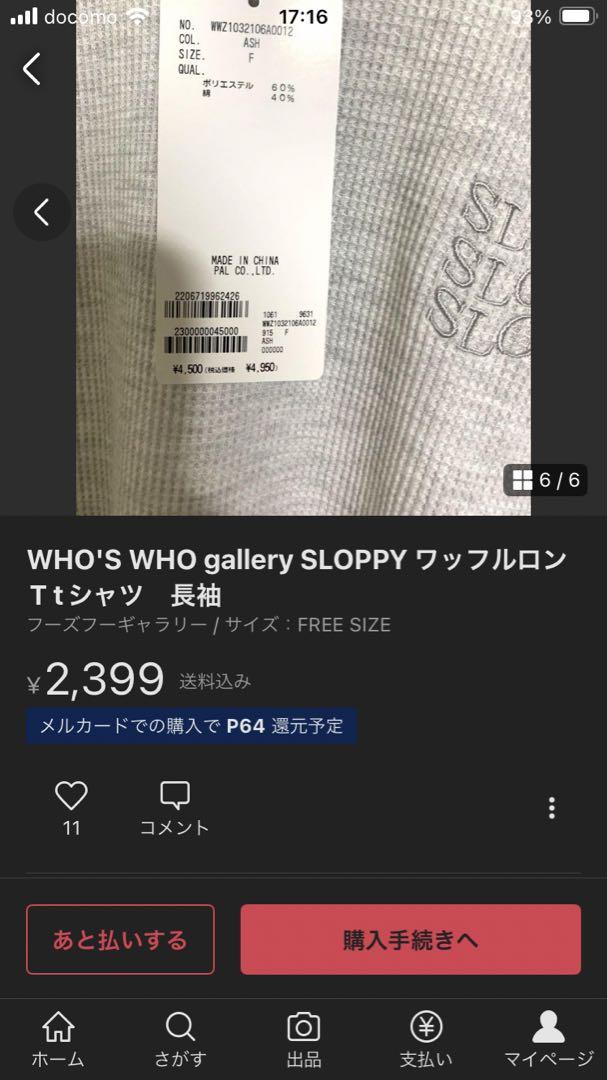Go to the マイページ tab

click(549, 1039)
